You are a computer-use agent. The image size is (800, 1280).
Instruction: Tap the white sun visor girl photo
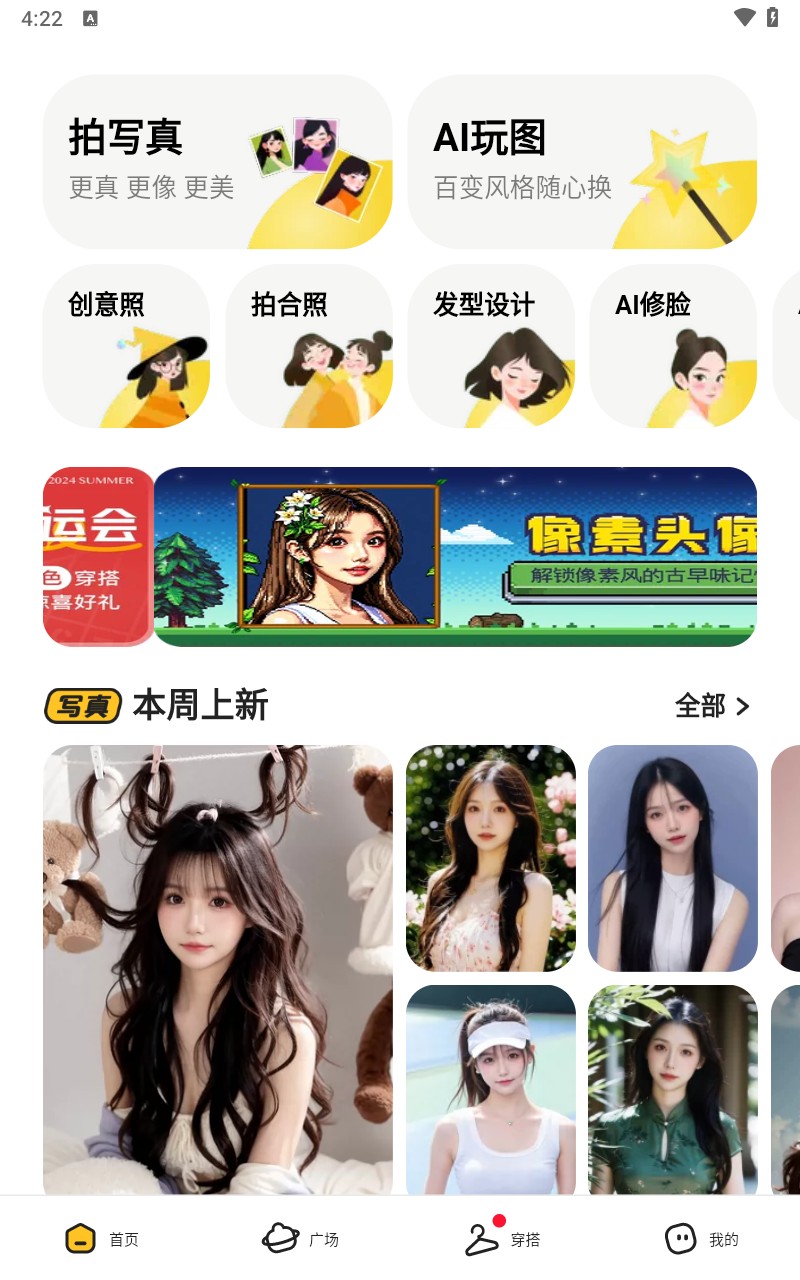491,1090
